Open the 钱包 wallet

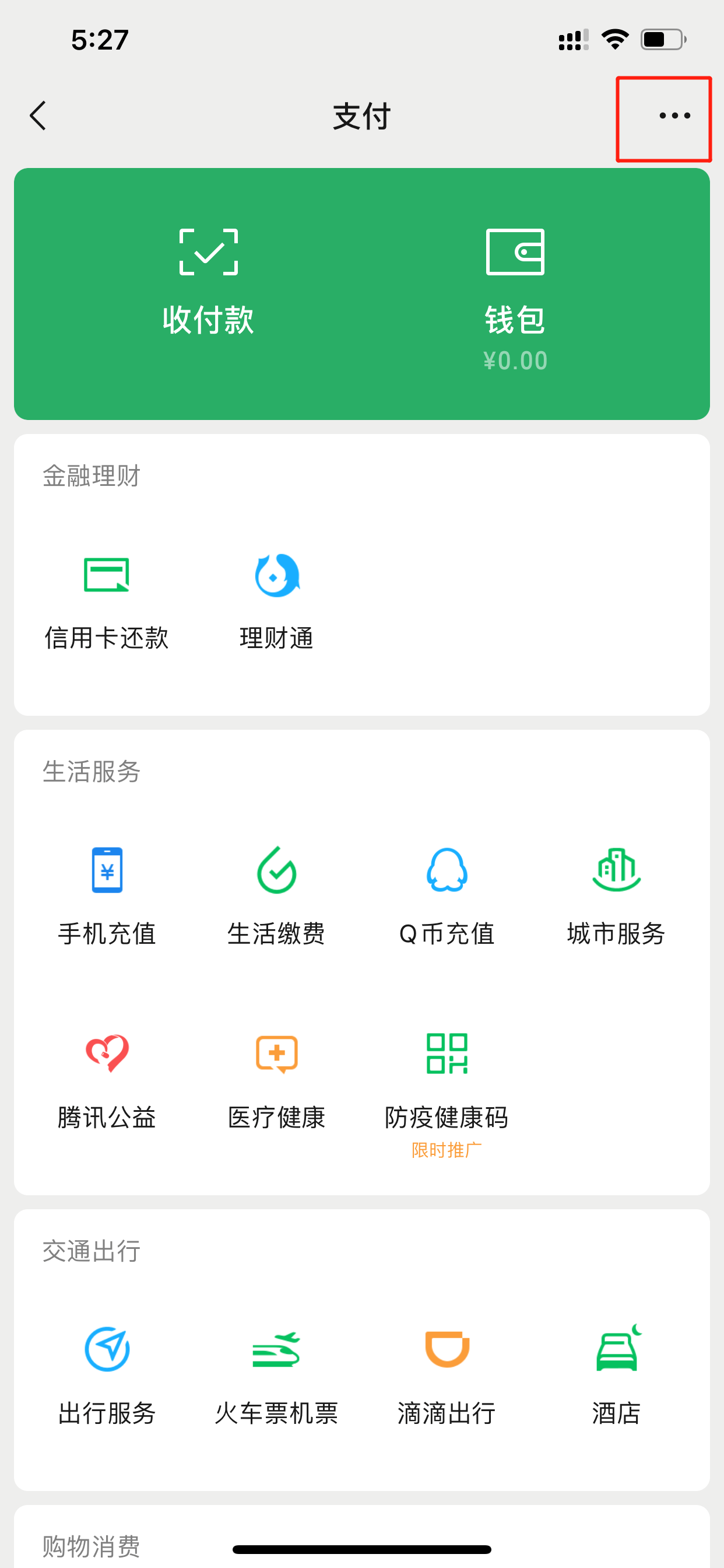[x=515, y=299]
